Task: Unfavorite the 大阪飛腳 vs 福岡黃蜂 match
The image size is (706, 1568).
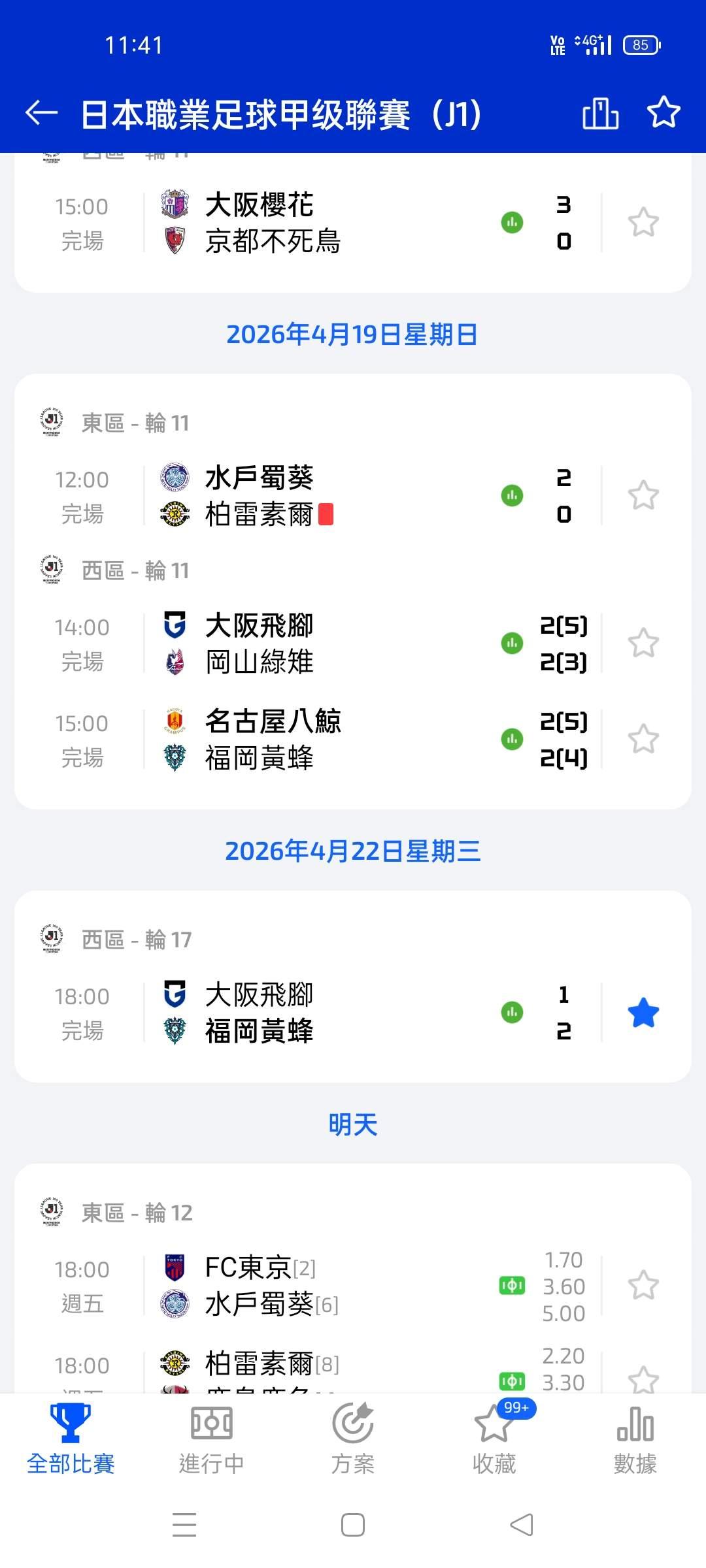Action: [x=643, y=1013]
